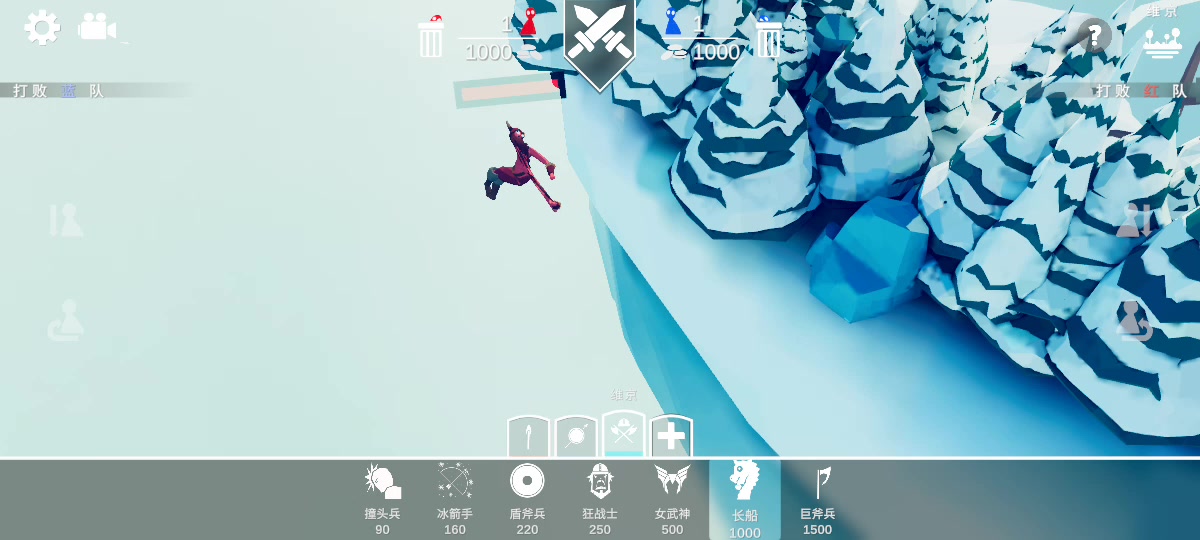Clear red team units with trash icon
The image size is (1200, 540).
(x=431, y=39)
